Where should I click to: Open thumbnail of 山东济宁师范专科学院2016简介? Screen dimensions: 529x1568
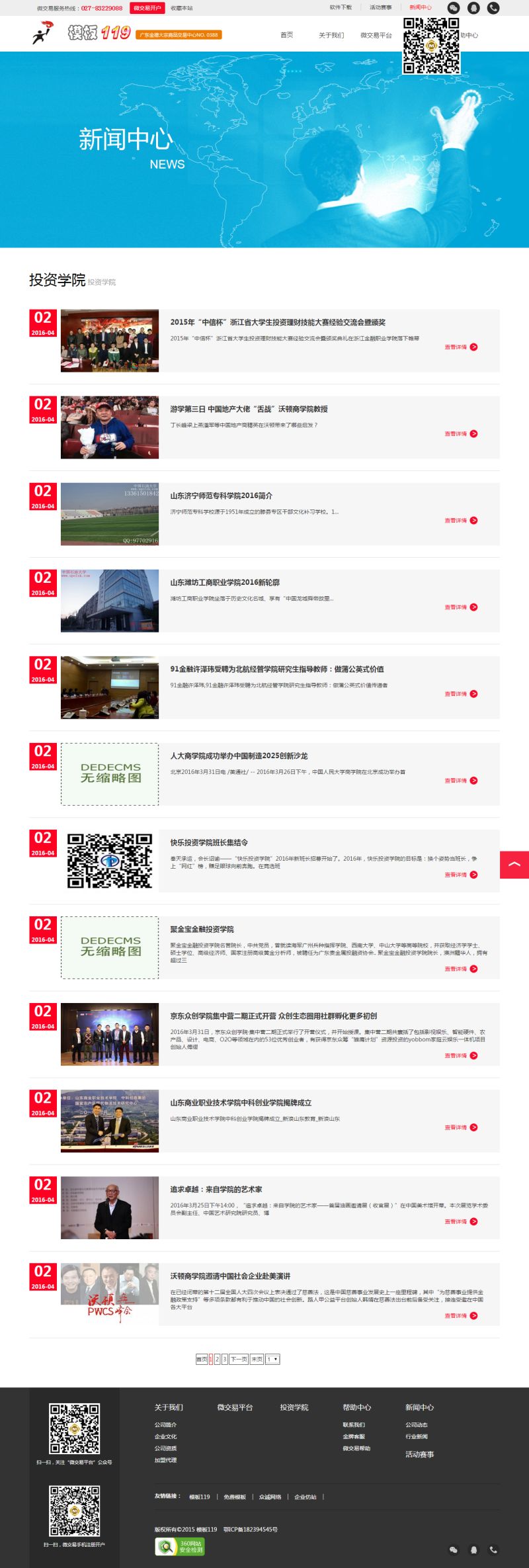pos(110,514)
